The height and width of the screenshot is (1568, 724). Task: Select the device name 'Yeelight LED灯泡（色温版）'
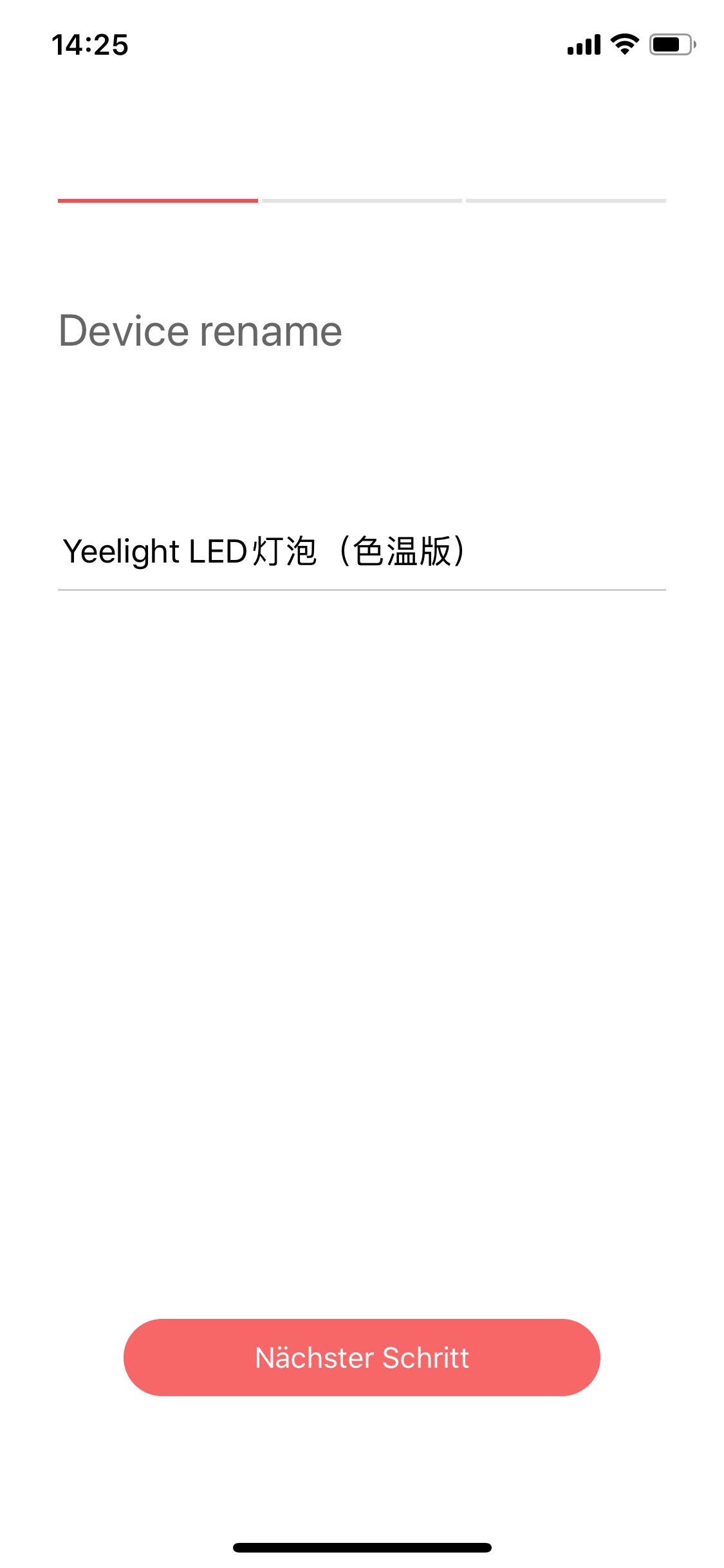tap(264, 552)
